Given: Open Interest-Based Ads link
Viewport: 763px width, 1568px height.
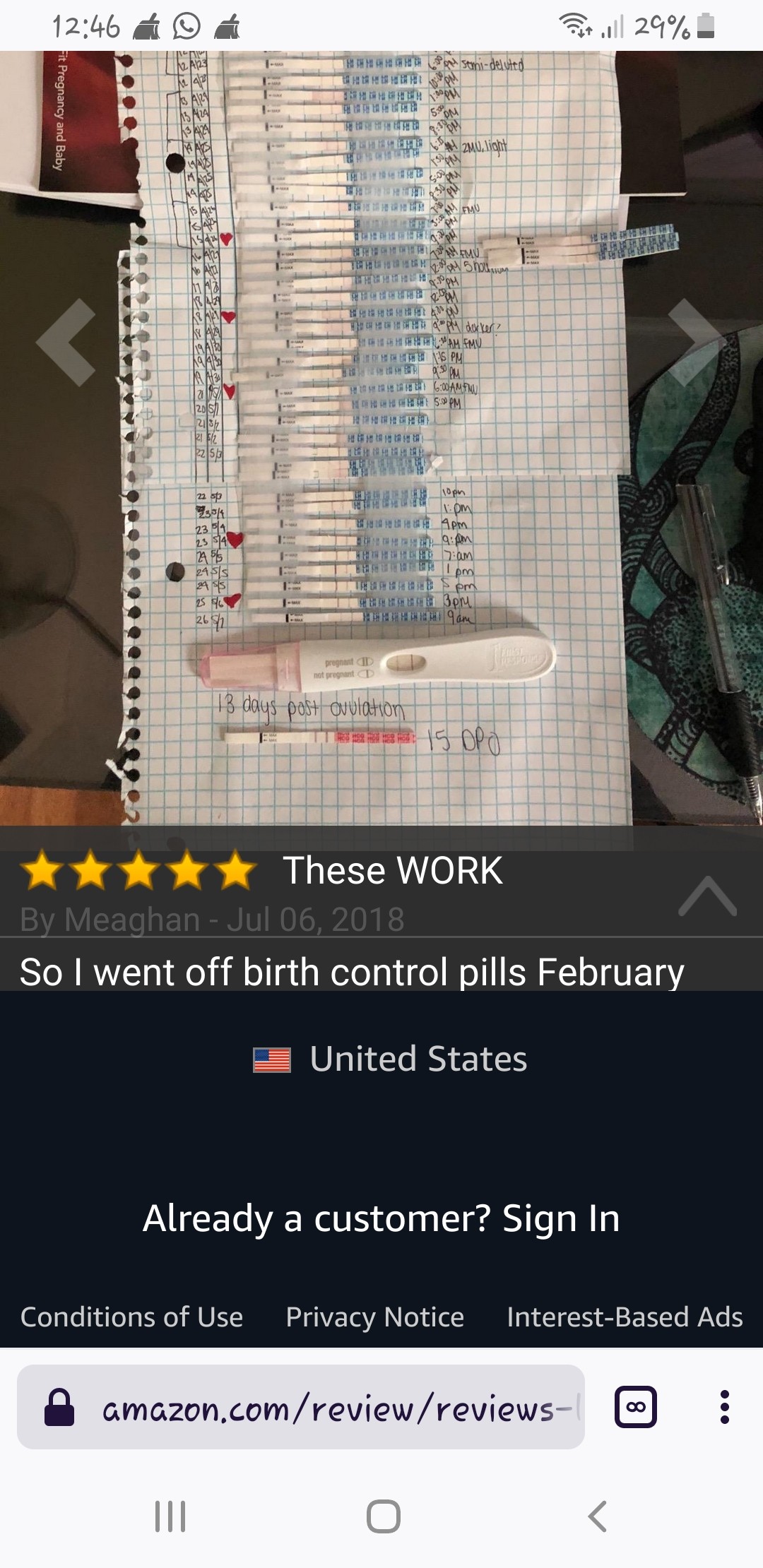Looking at the screenshot, I should tap(625, 1317).
